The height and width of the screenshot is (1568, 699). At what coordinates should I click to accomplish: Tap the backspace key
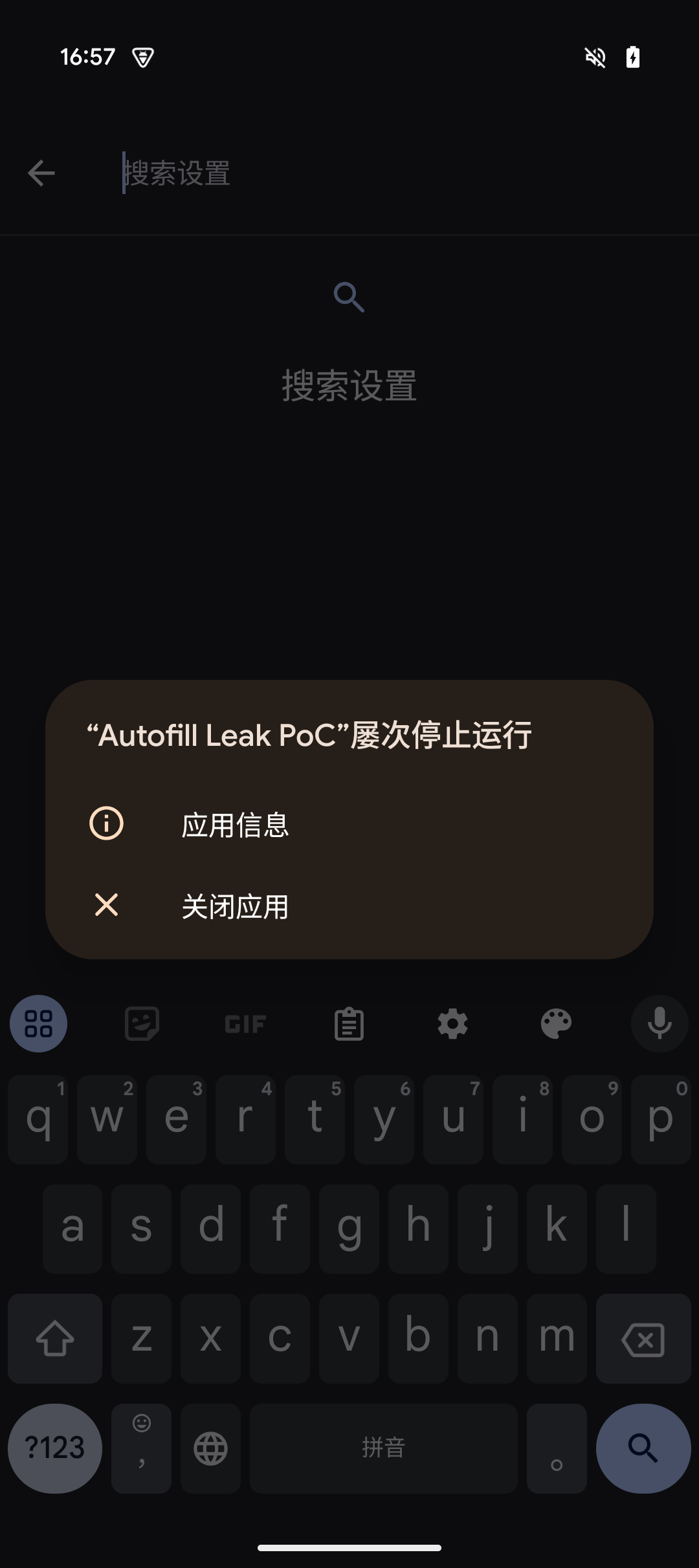click(643, 1338)
